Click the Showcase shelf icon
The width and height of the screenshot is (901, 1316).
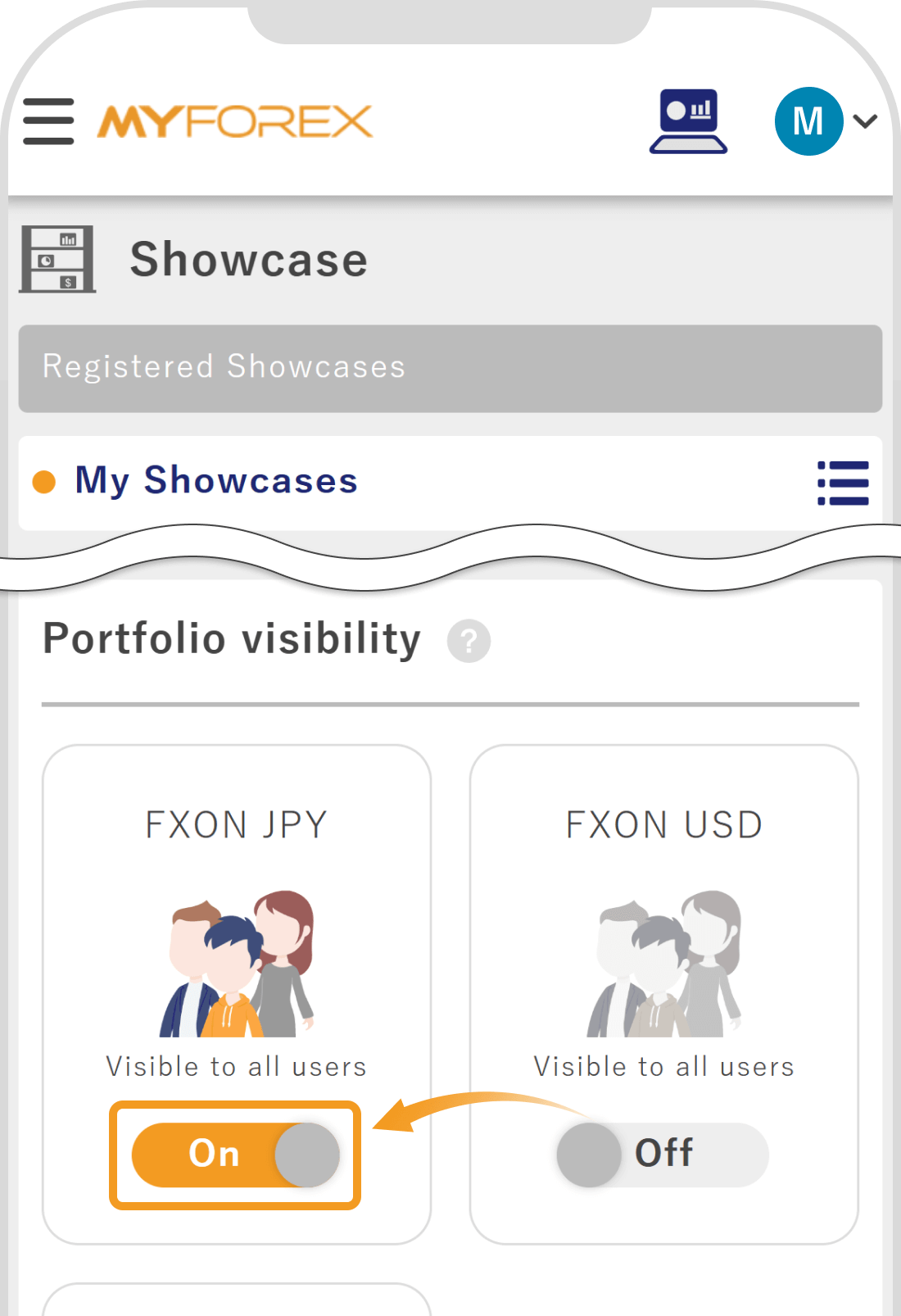[57, 257]
